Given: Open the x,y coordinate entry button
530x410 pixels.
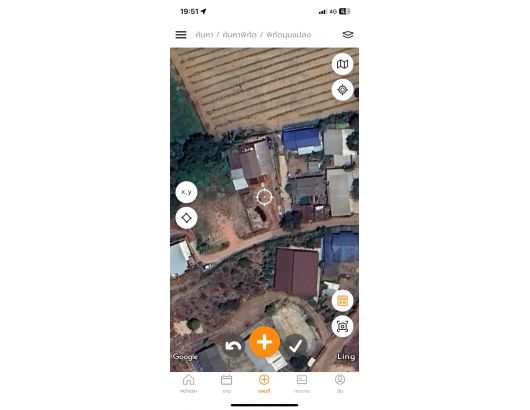Looking at the screenshot, I should [186, 192].
